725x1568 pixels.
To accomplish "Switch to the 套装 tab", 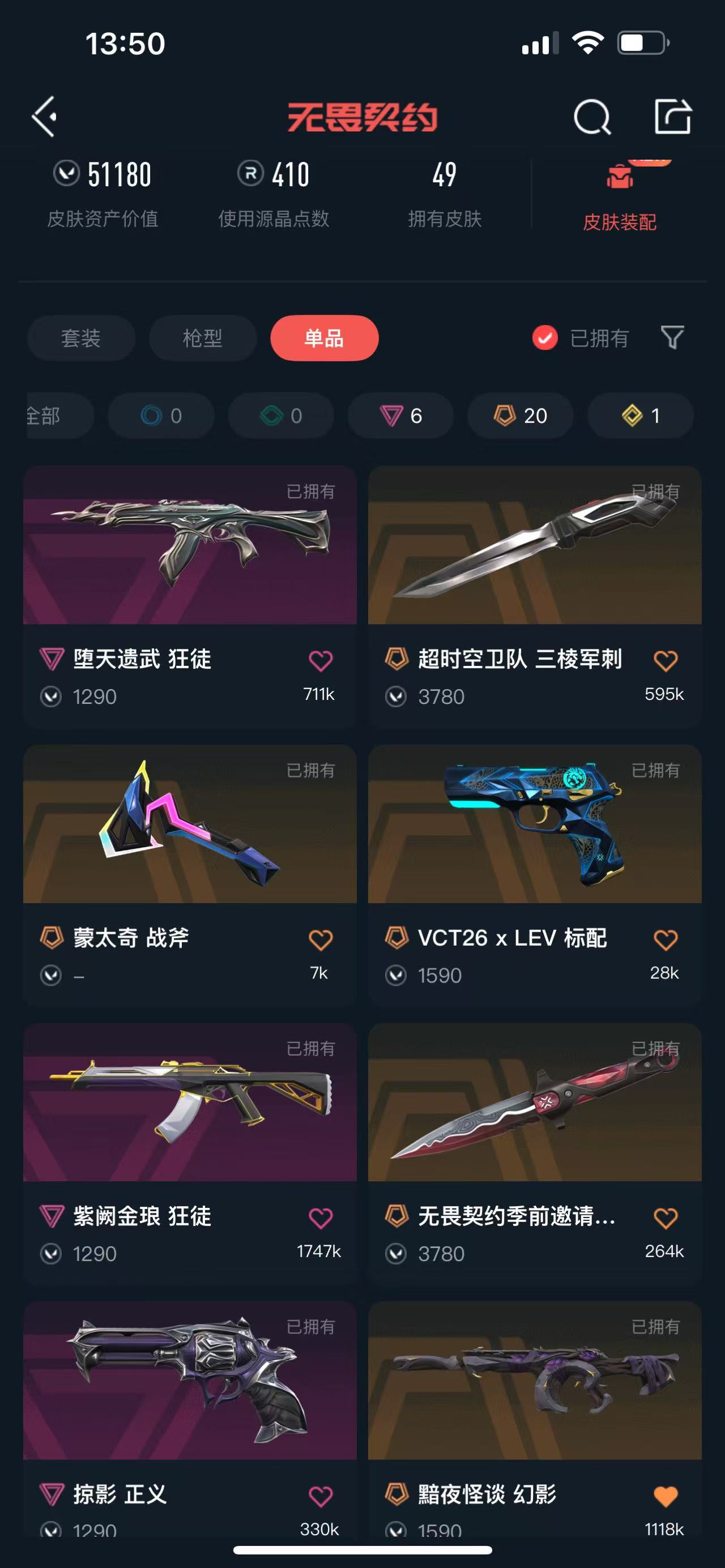I will pyautogui.click(x=81, y=338).
